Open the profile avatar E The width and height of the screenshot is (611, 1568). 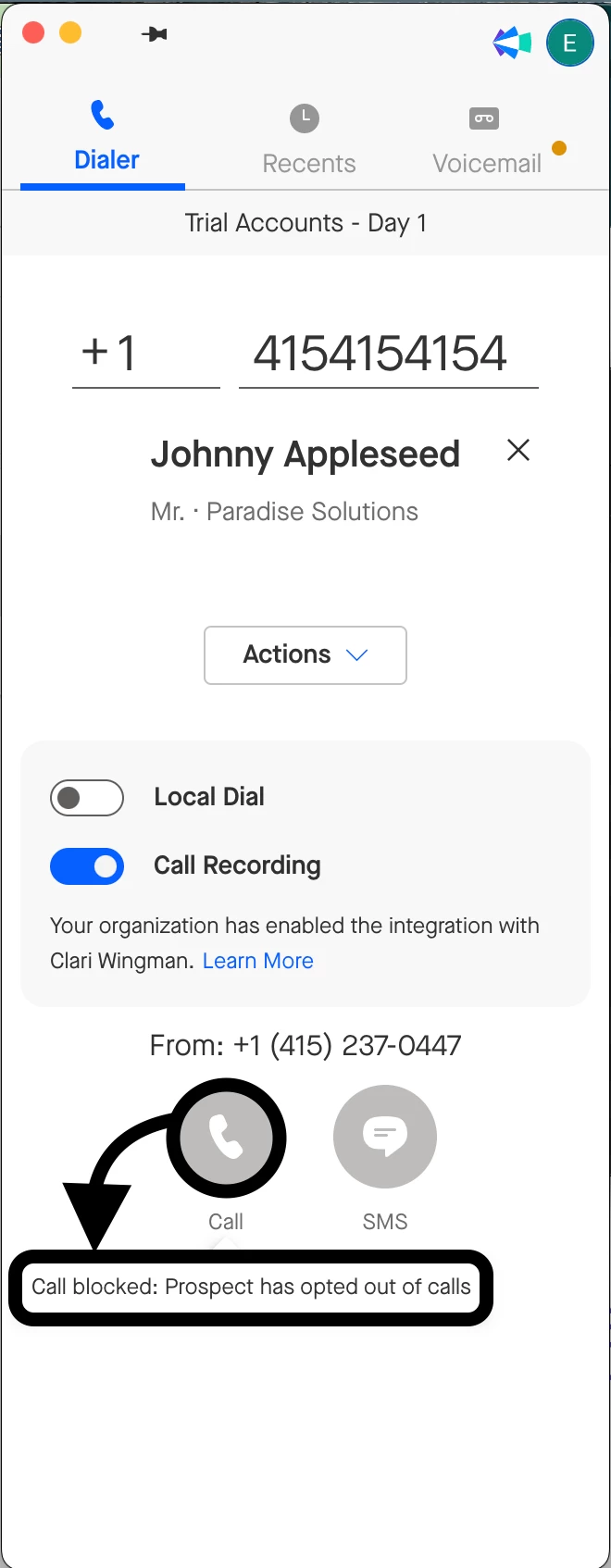(569, 43)
